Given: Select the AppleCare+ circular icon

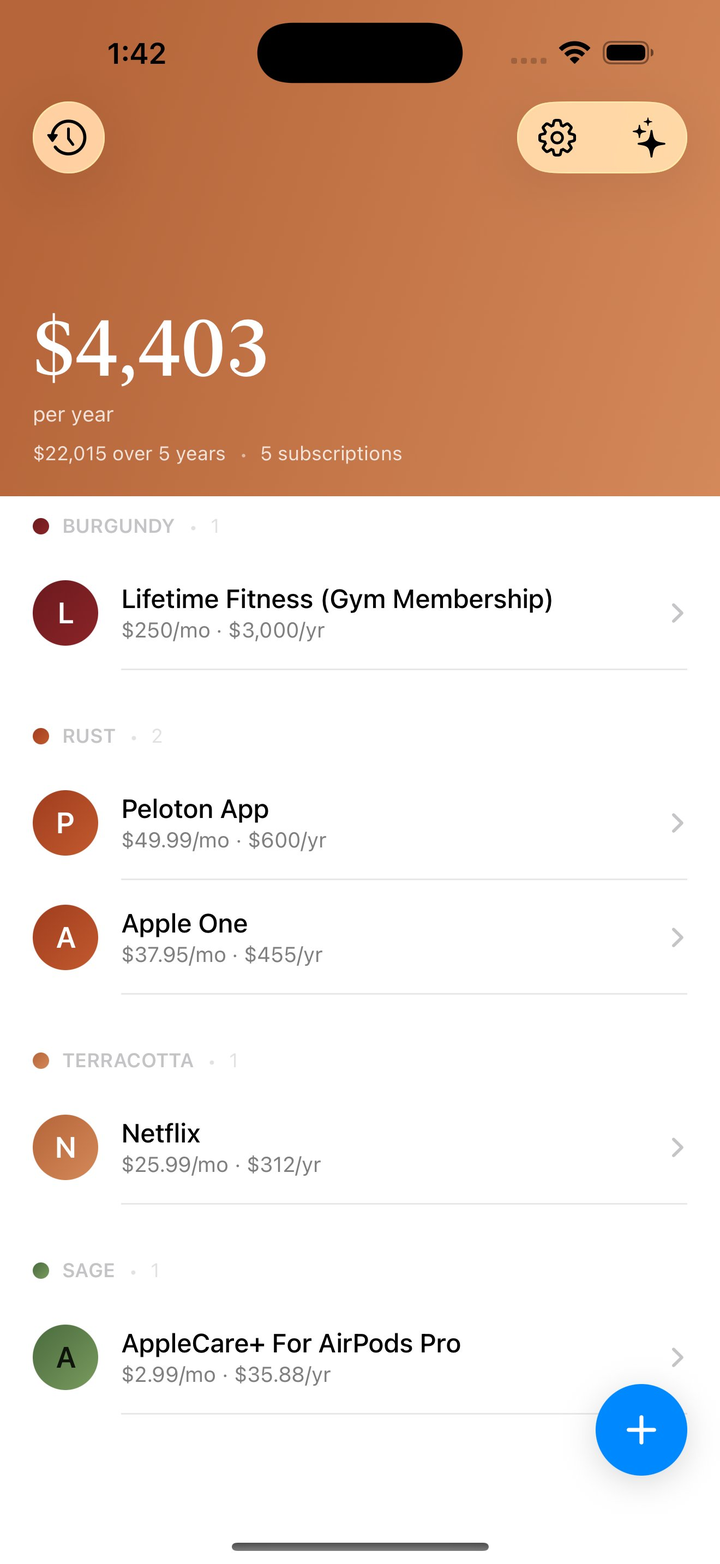Looking at the screenshot, I should (x=65, y=1357).
